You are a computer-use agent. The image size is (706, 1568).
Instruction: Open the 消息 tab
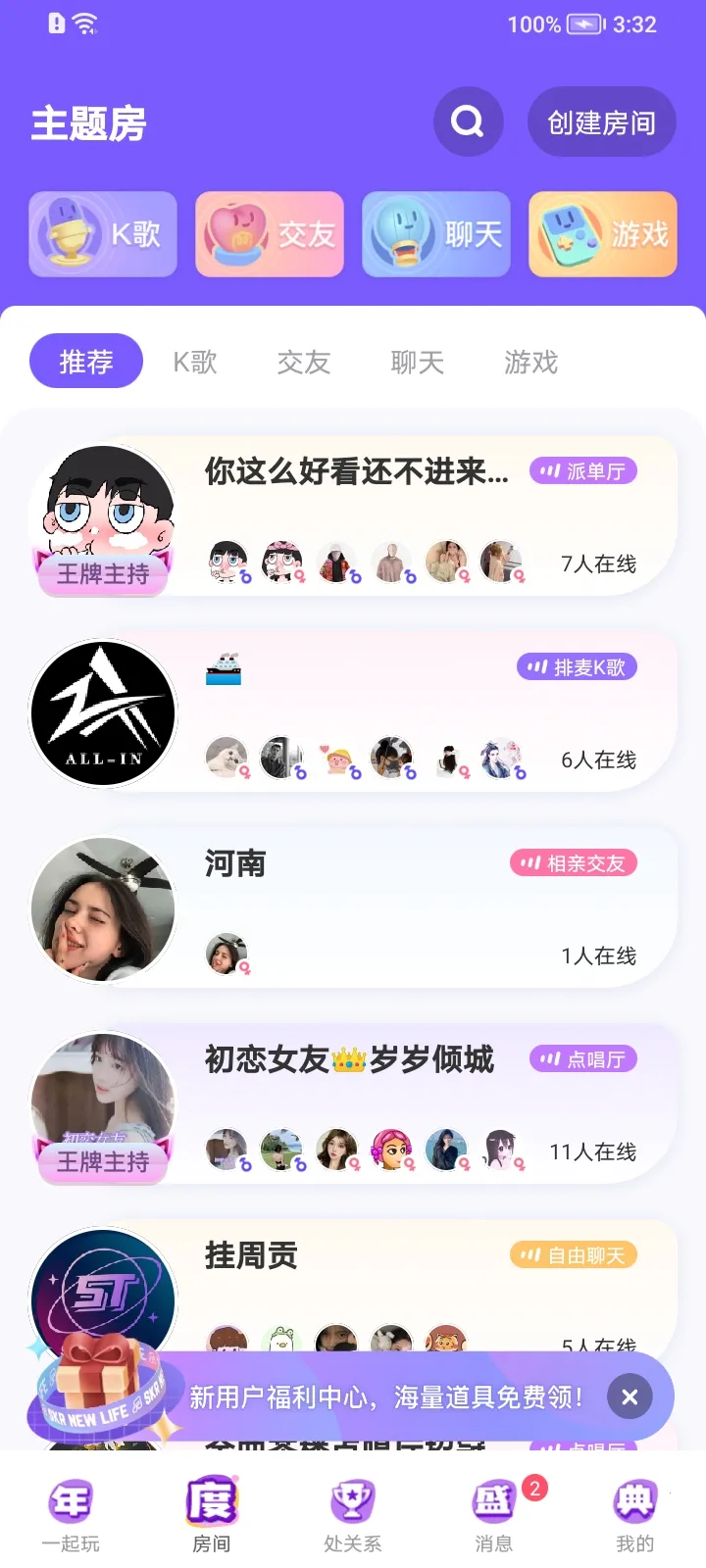pyautogui.click(x=494, y=1516)
